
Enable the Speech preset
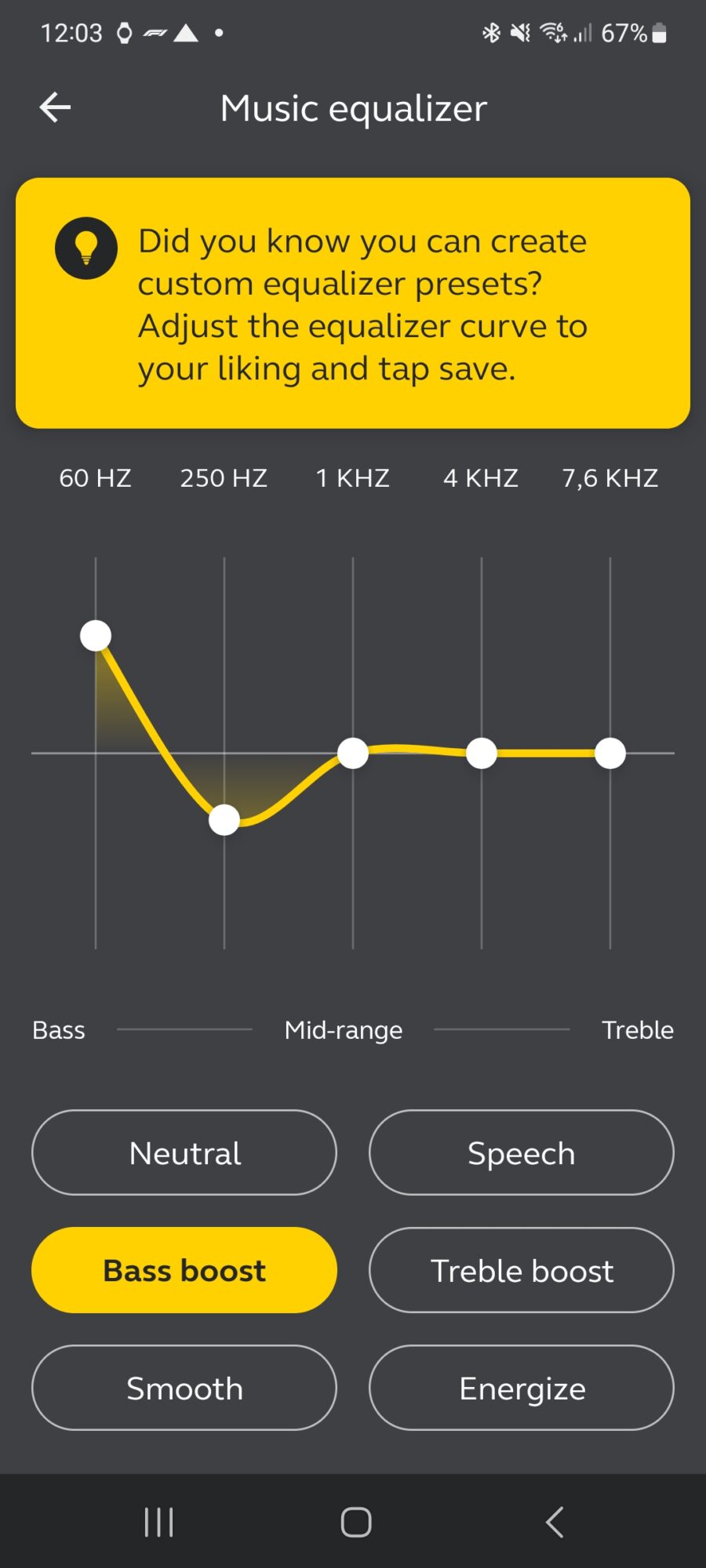tap(521, 1152)
